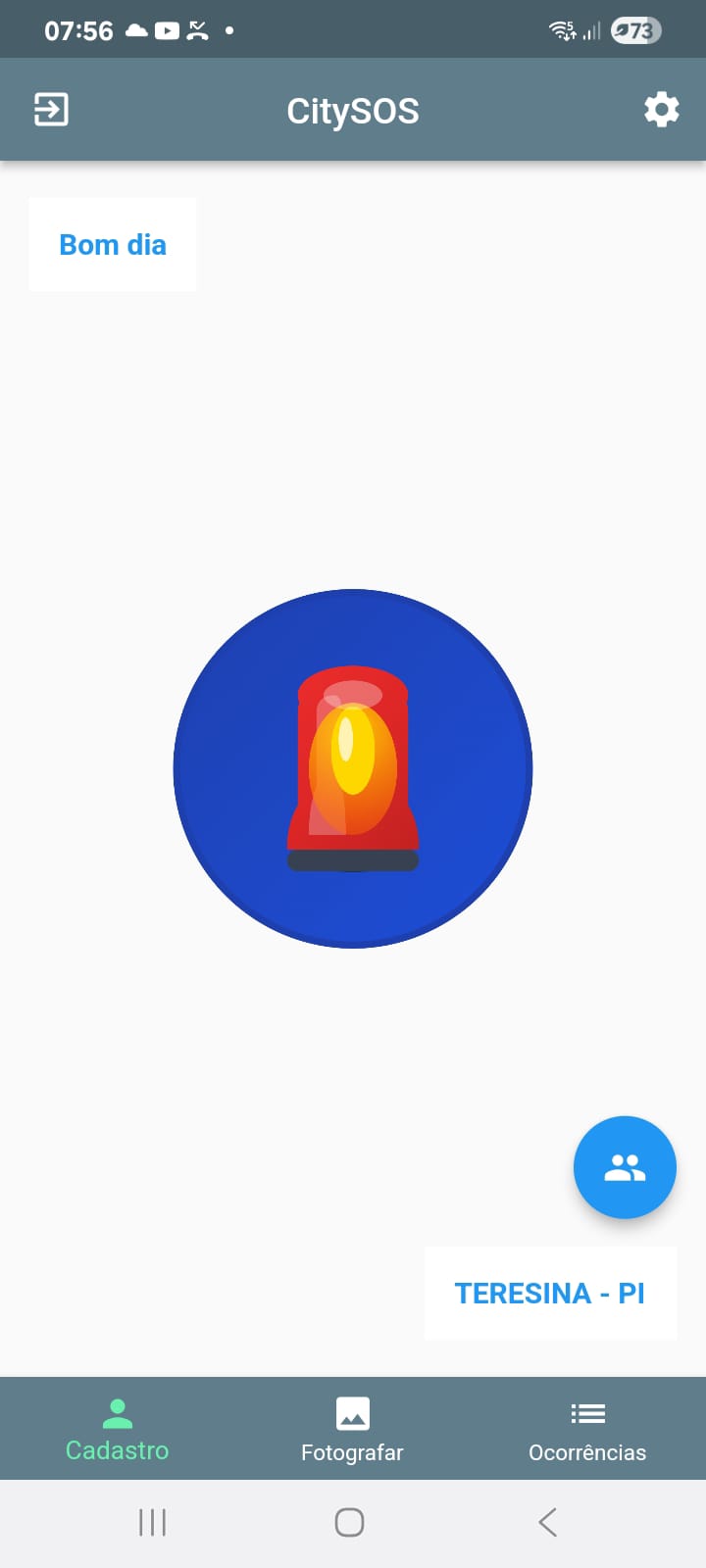Tap the big red siren emergency button

[x=353, y=768]
